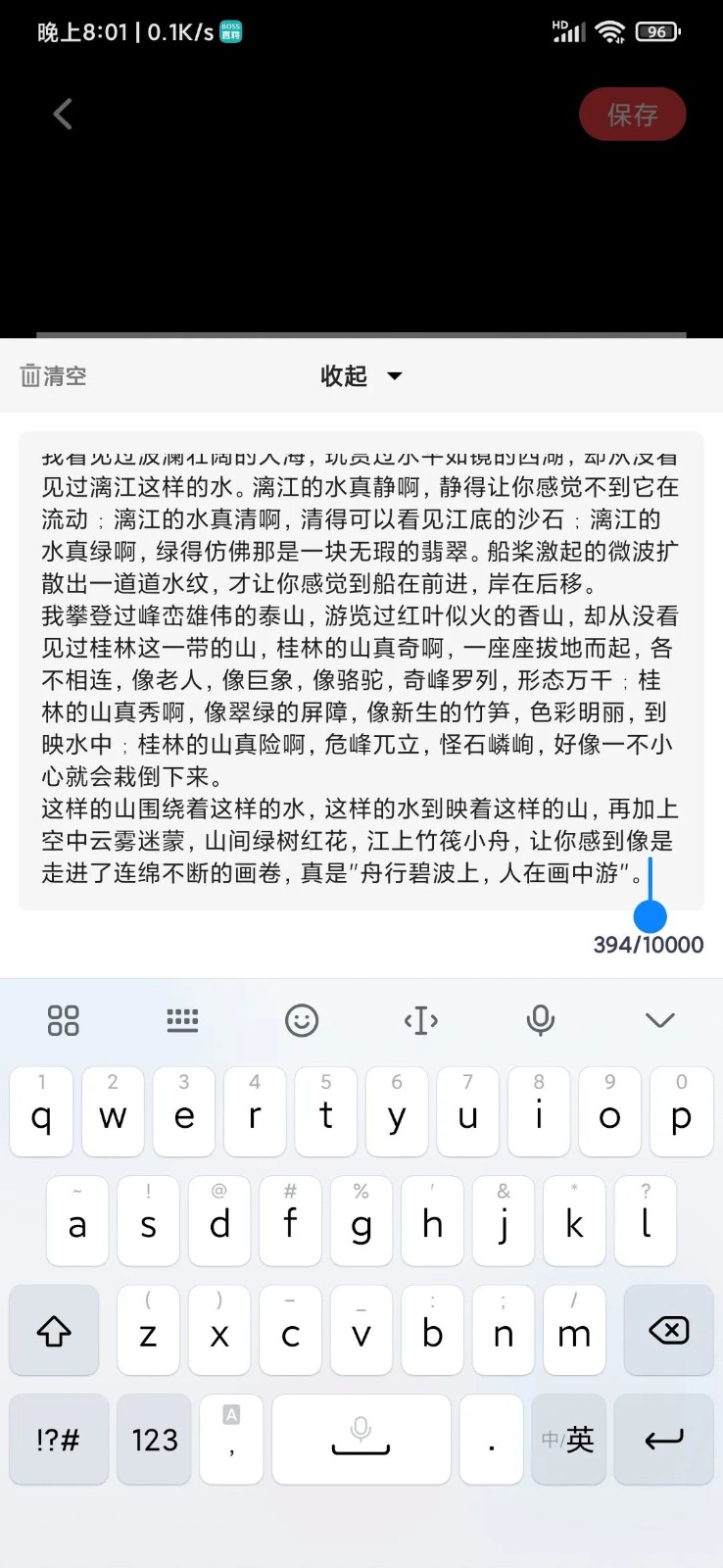Tap the return key
This screenshot has width=723, height=1568.
664,1439
